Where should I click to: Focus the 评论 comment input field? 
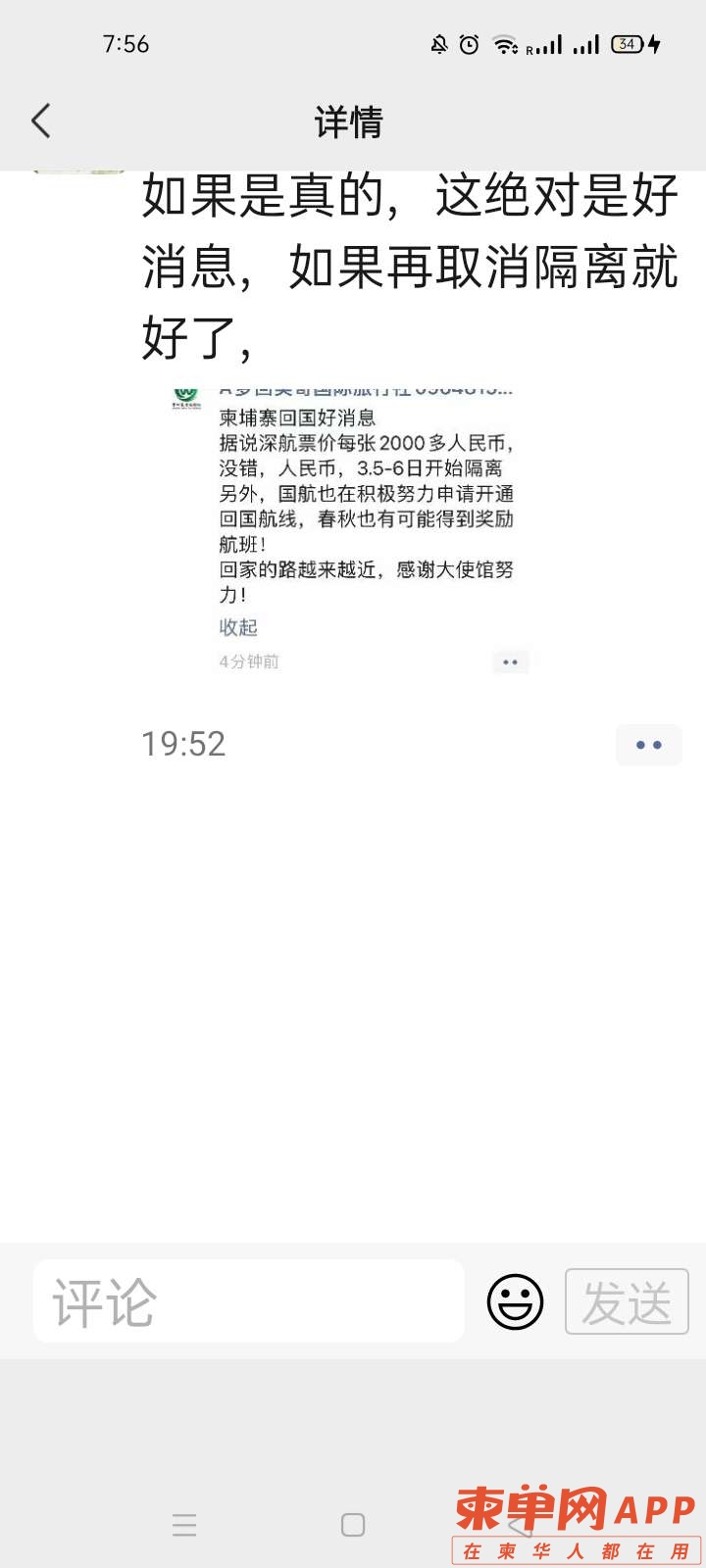click(248, 1301)
